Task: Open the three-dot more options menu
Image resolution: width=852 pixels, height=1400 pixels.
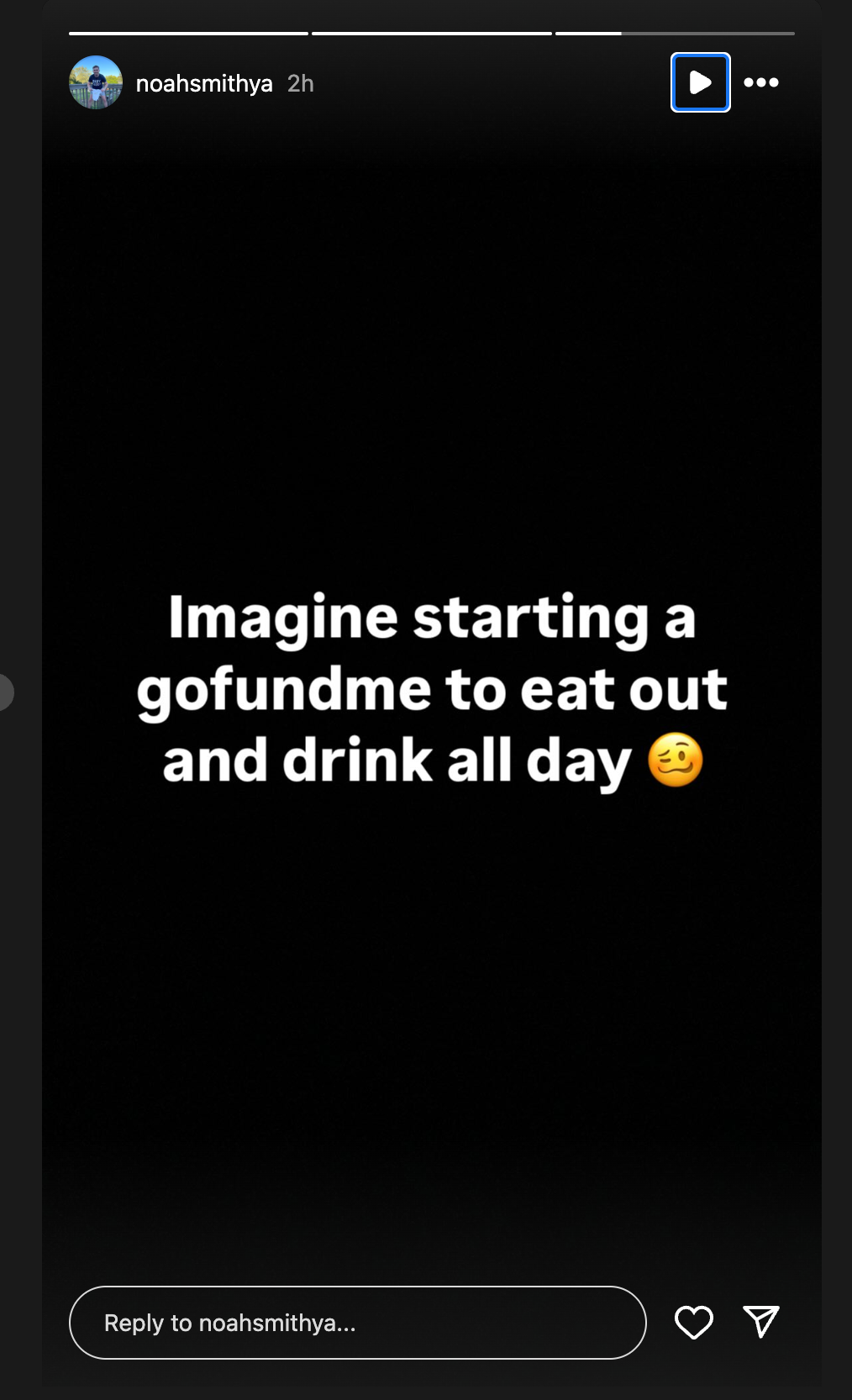Action: [761, 82]
